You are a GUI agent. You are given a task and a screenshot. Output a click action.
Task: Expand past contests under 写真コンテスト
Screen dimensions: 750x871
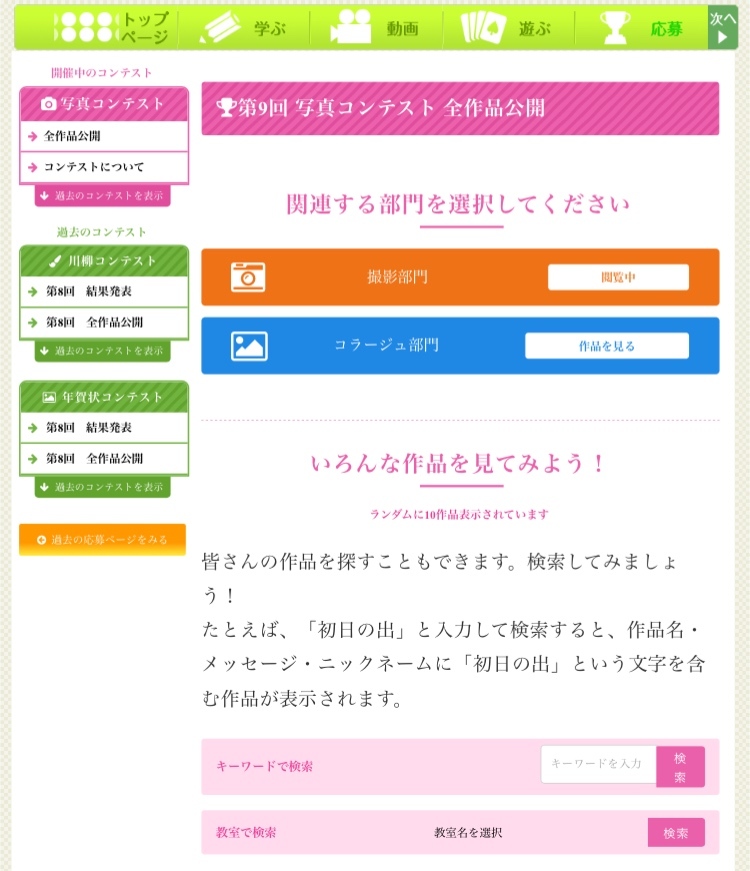pos(103,195)
